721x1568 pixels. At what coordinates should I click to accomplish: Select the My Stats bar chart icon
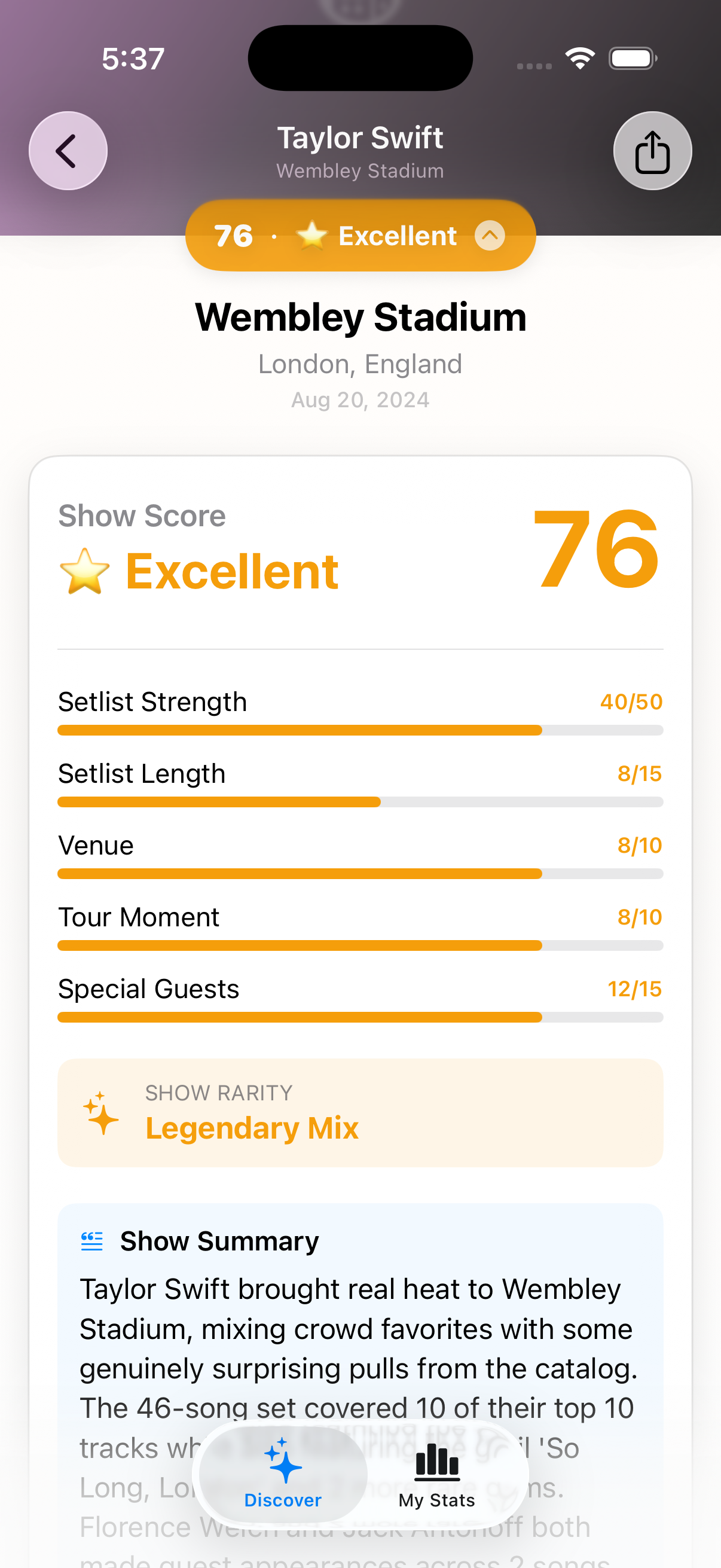436,1462
